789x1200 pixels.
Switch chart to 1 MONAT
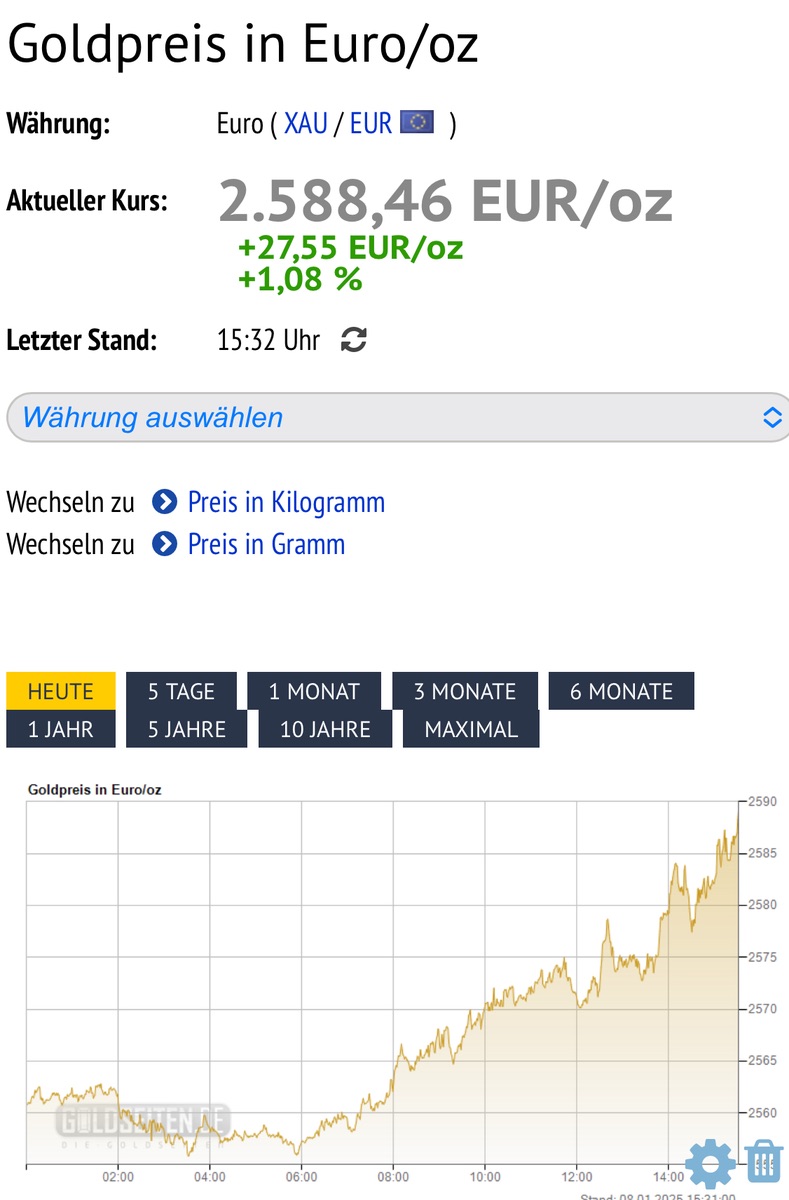(314, 691)
